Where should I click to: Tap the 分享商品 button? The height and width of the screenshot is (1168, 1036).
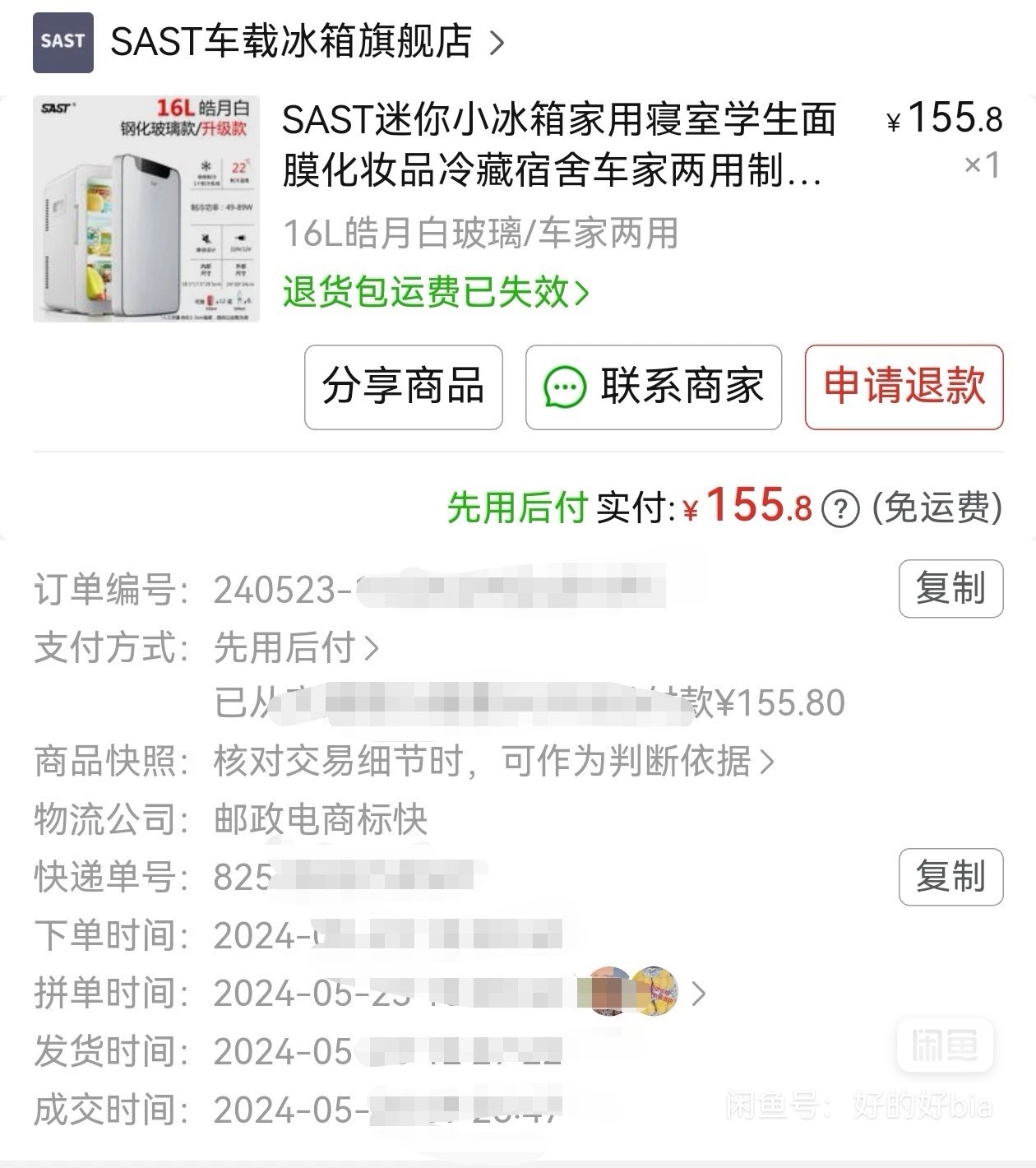[x=403, y=387]
